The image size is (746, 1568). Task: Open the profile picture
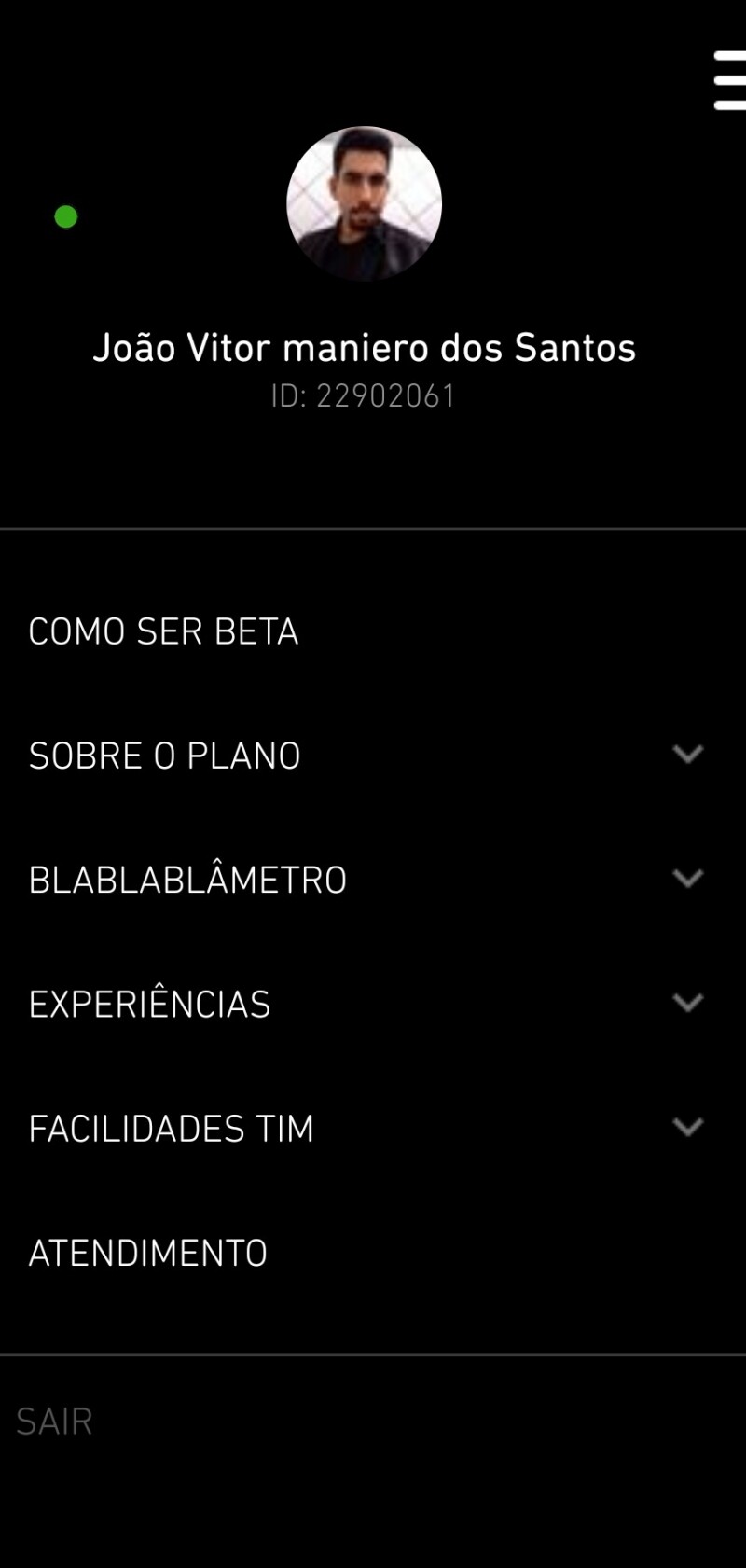pos(364,203)
